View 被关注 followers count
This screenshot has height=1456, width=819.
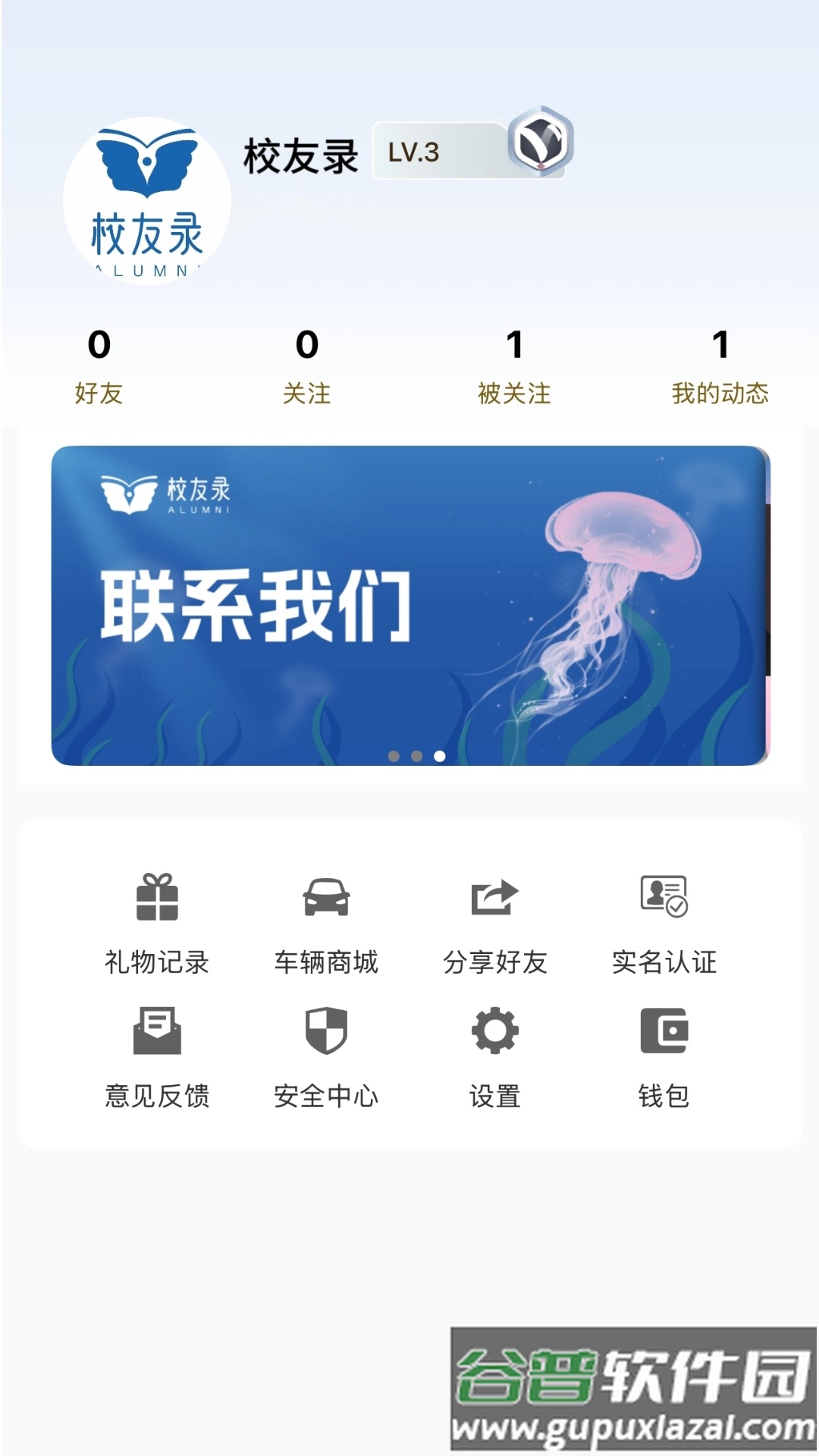coord(514,368)
